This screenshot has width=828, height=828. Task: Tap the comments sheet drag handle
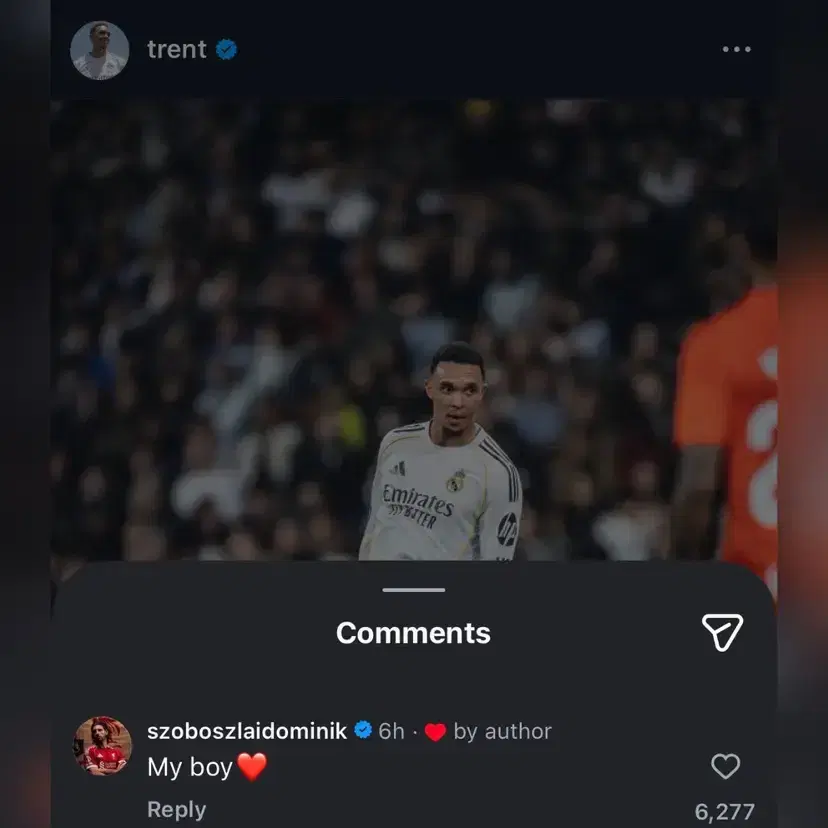413,590
